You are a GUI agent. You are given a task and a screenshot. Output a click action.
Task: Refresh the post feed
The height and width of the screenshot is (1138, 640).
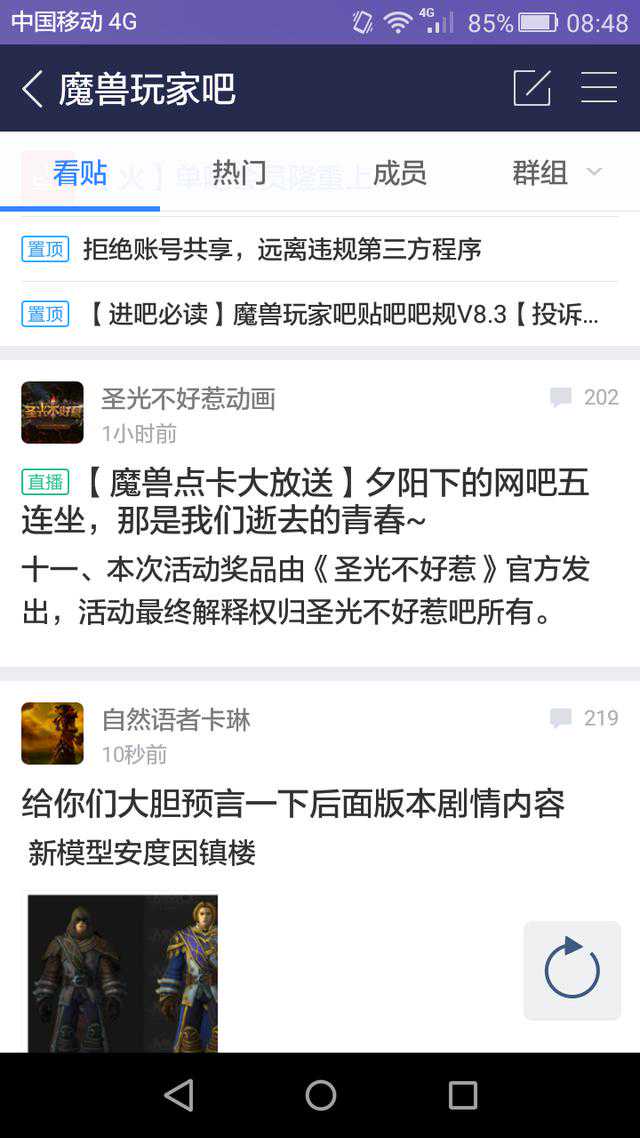coord(572,970)
